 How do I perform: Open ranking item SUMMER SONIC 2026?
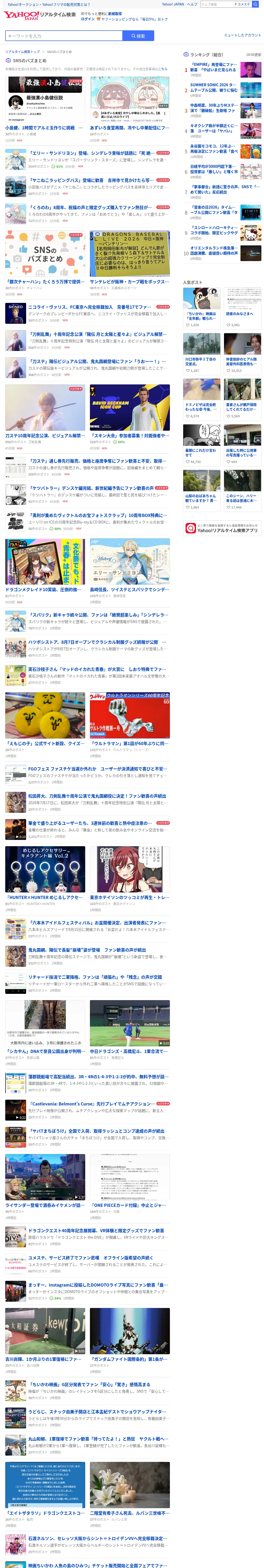click(x=222, y=90)
